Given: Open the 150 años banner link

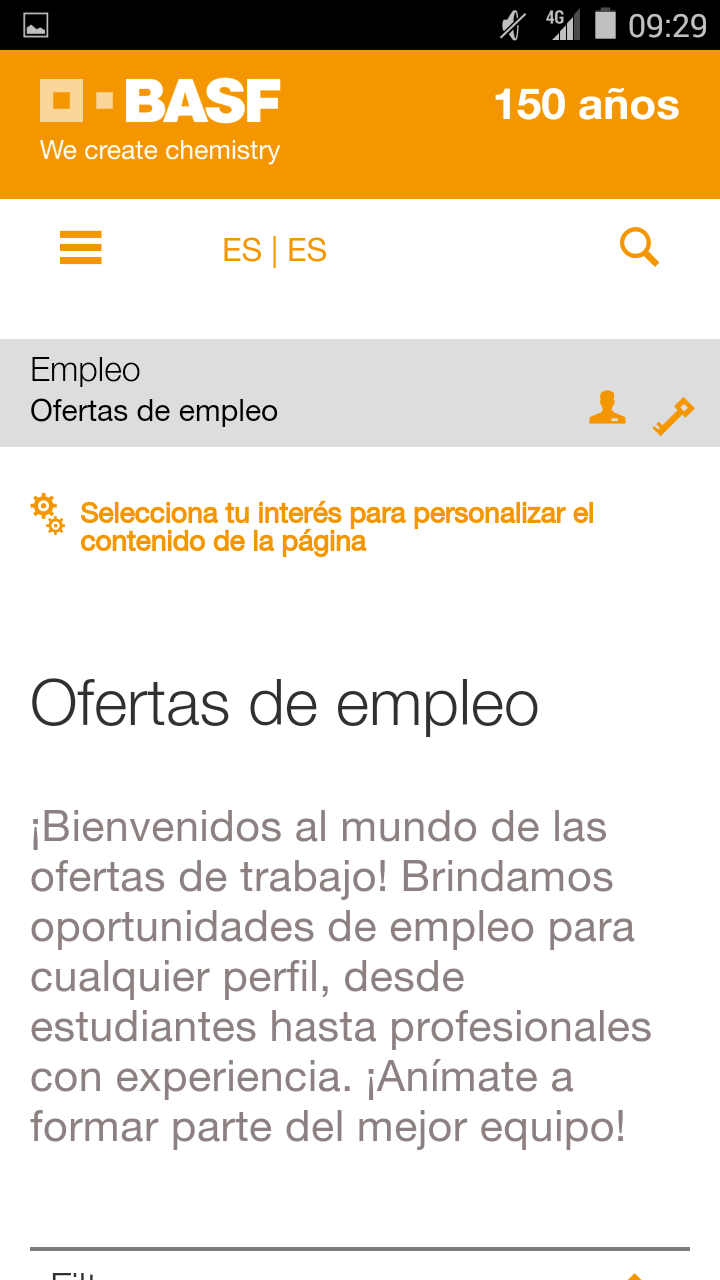Looking at the screenshot, I should pos(587,105).
